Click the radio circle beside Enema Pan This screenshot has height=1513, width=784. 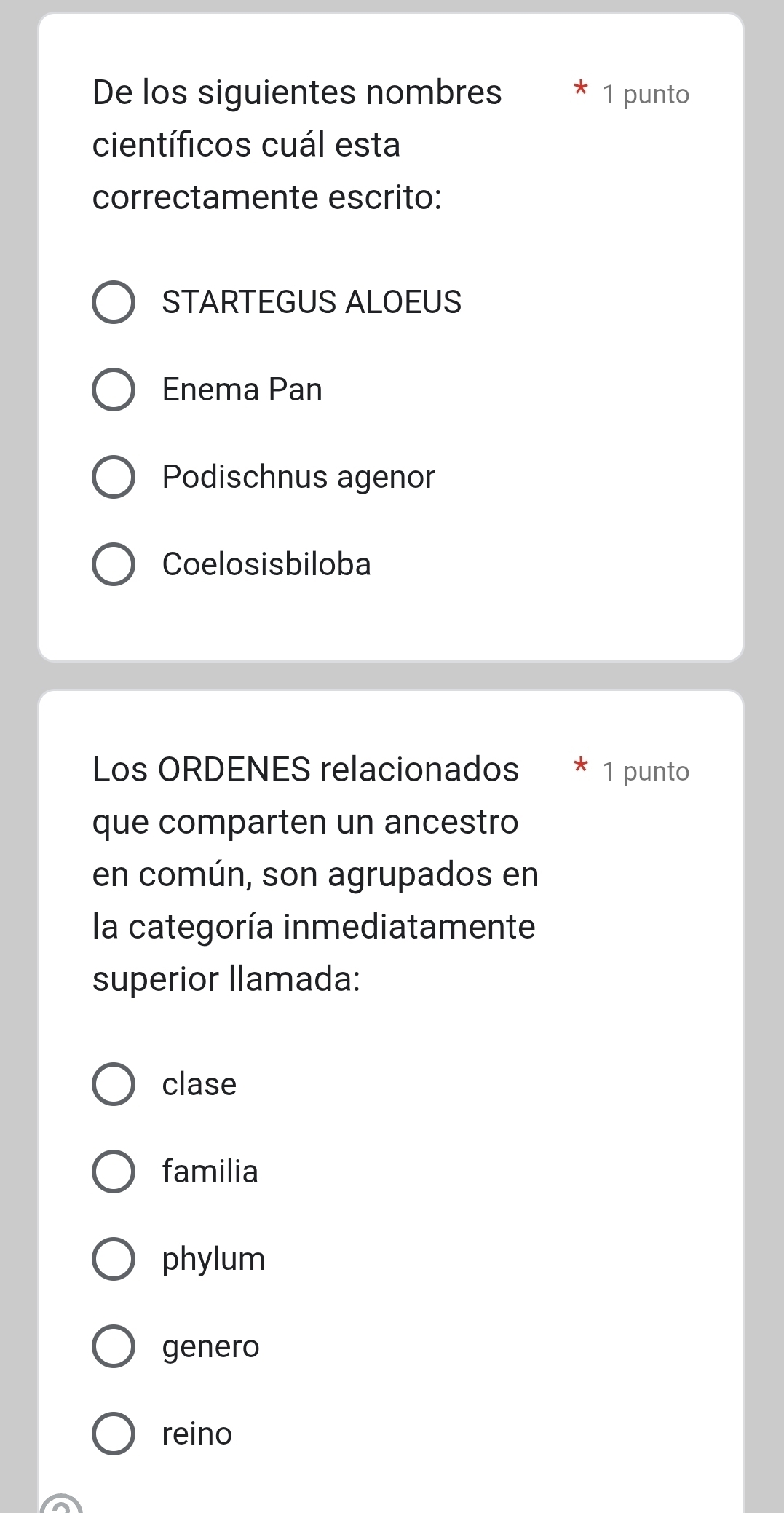click(114, 390)
